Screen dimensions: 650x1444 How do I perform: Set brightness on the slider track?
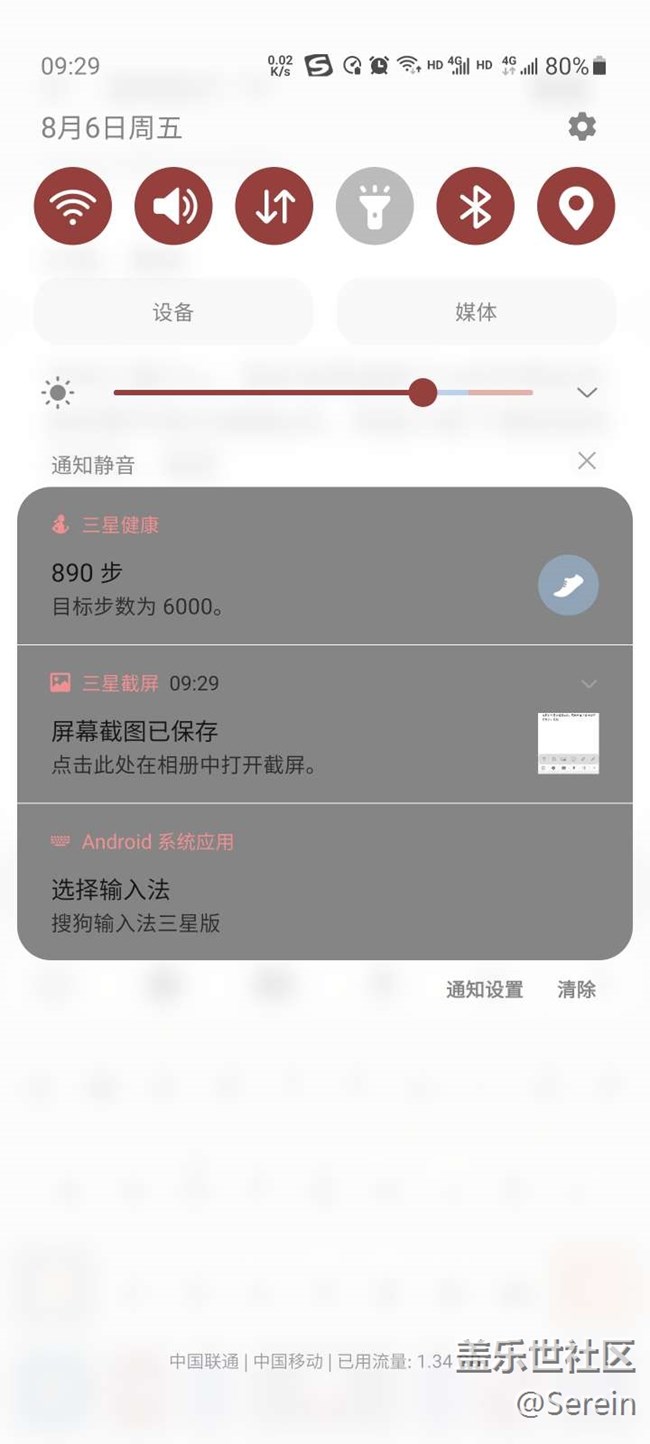323,393
